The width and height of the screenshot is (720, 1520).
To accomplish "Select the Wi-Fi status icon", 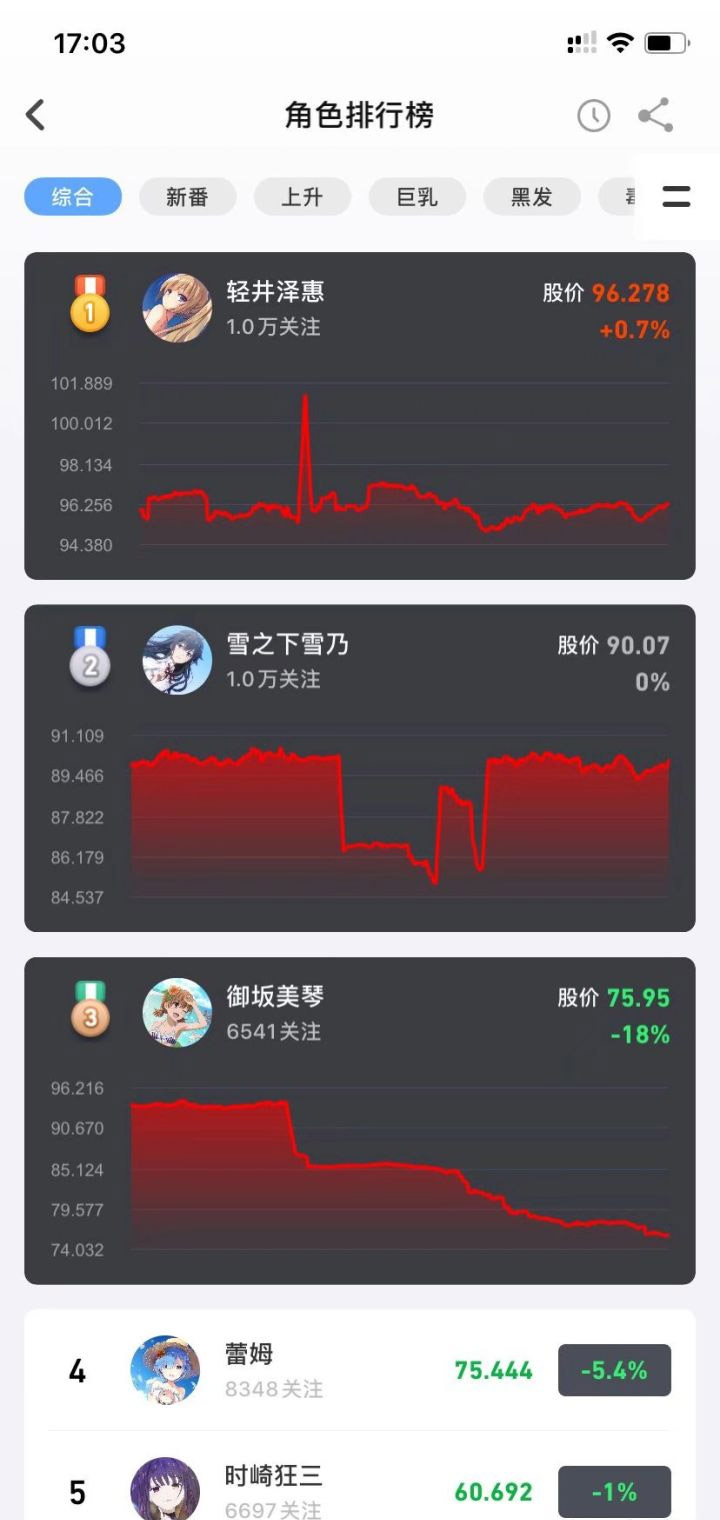I will [x=622, y=43].
